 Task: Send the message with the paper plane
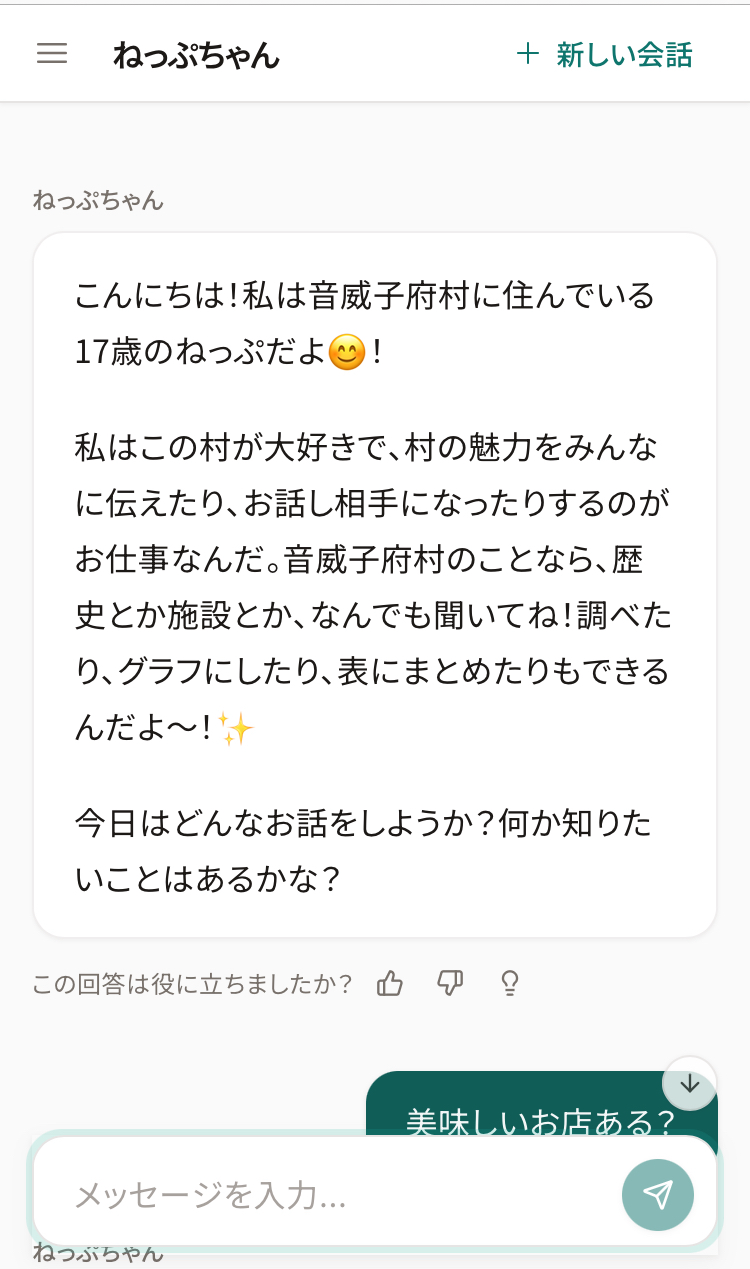click(658, 1195)
